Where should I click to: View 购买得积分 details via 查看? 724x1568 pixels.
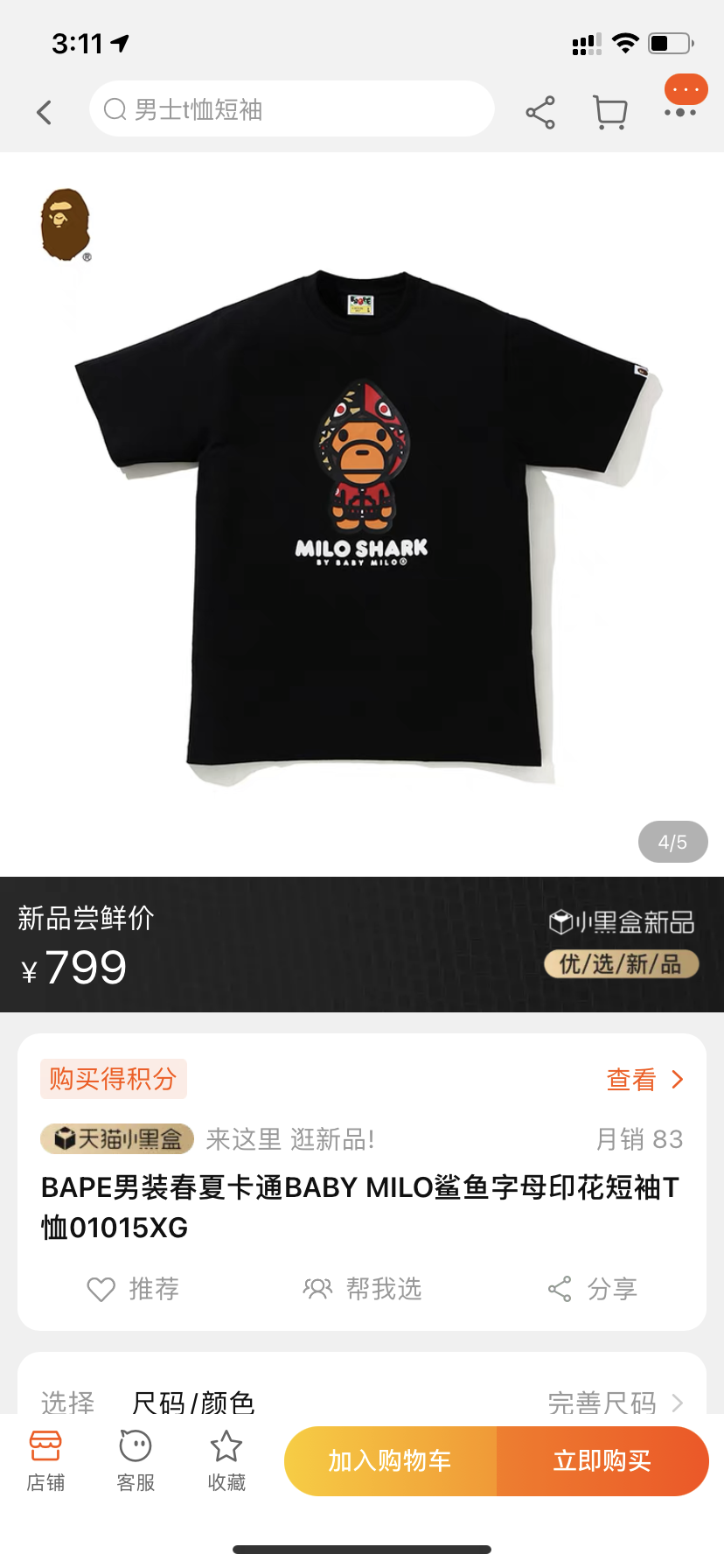point(645,1080)
